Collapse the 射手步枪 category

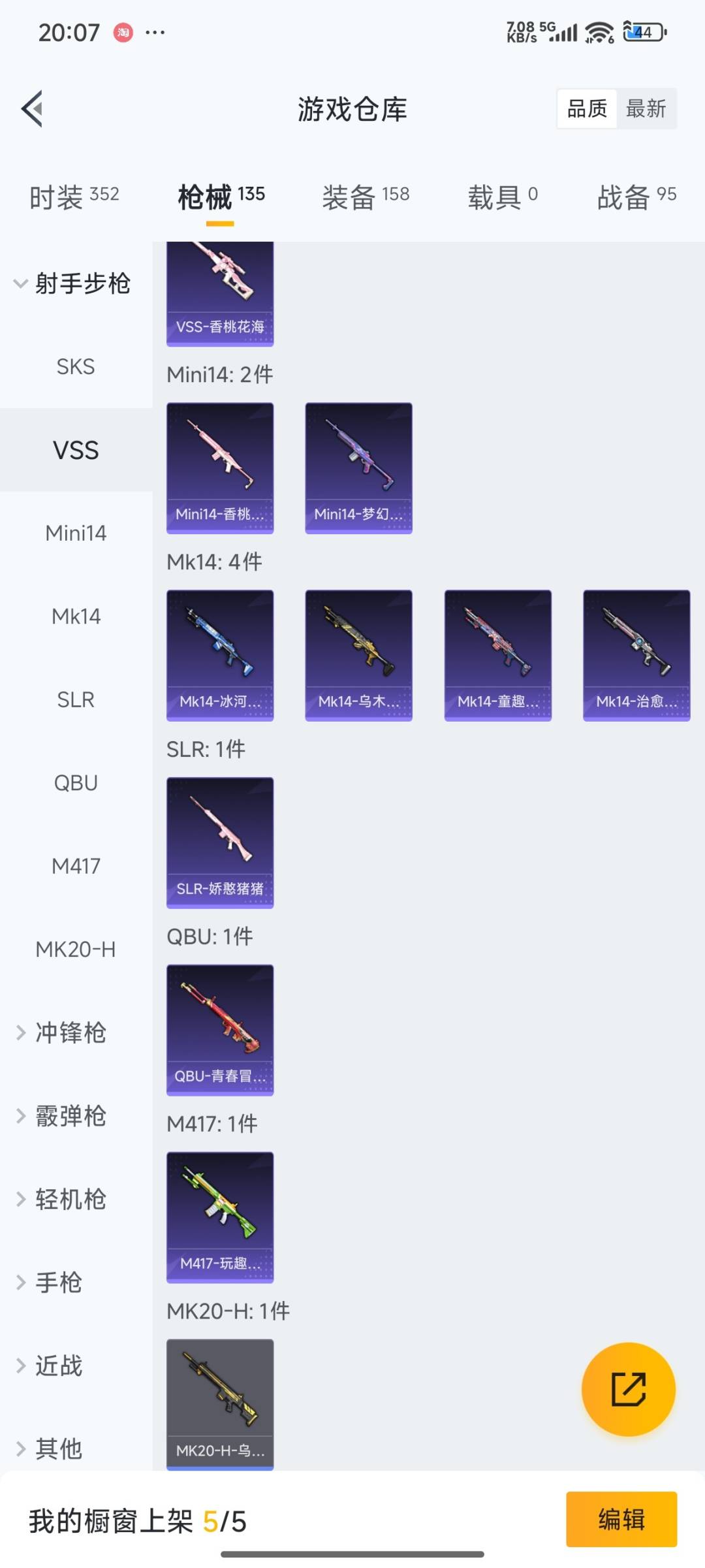coord(72,283)
